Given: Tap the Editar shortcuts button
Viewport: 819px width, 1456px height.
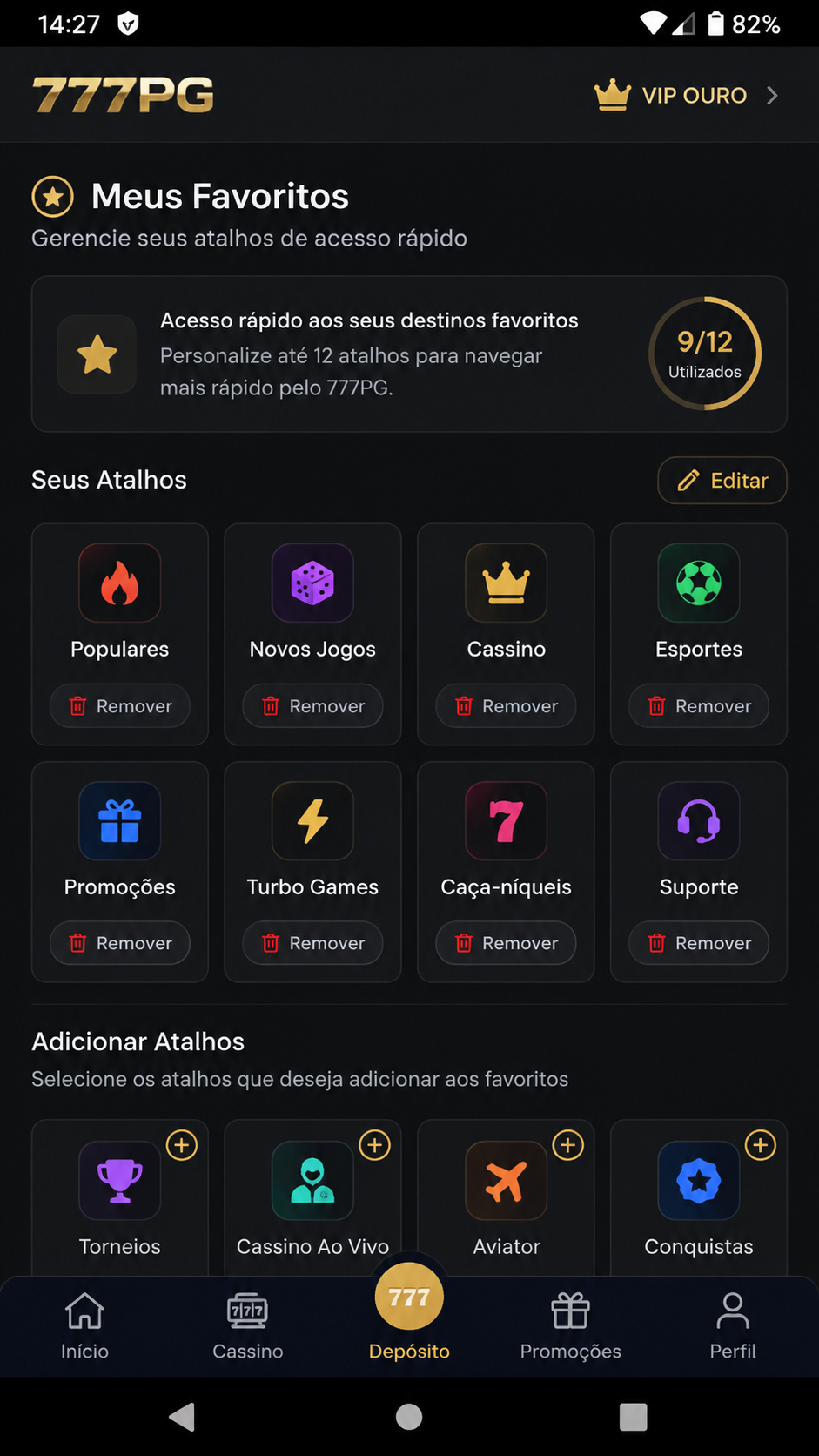Looking at the screenshot, I should point(722,480).
